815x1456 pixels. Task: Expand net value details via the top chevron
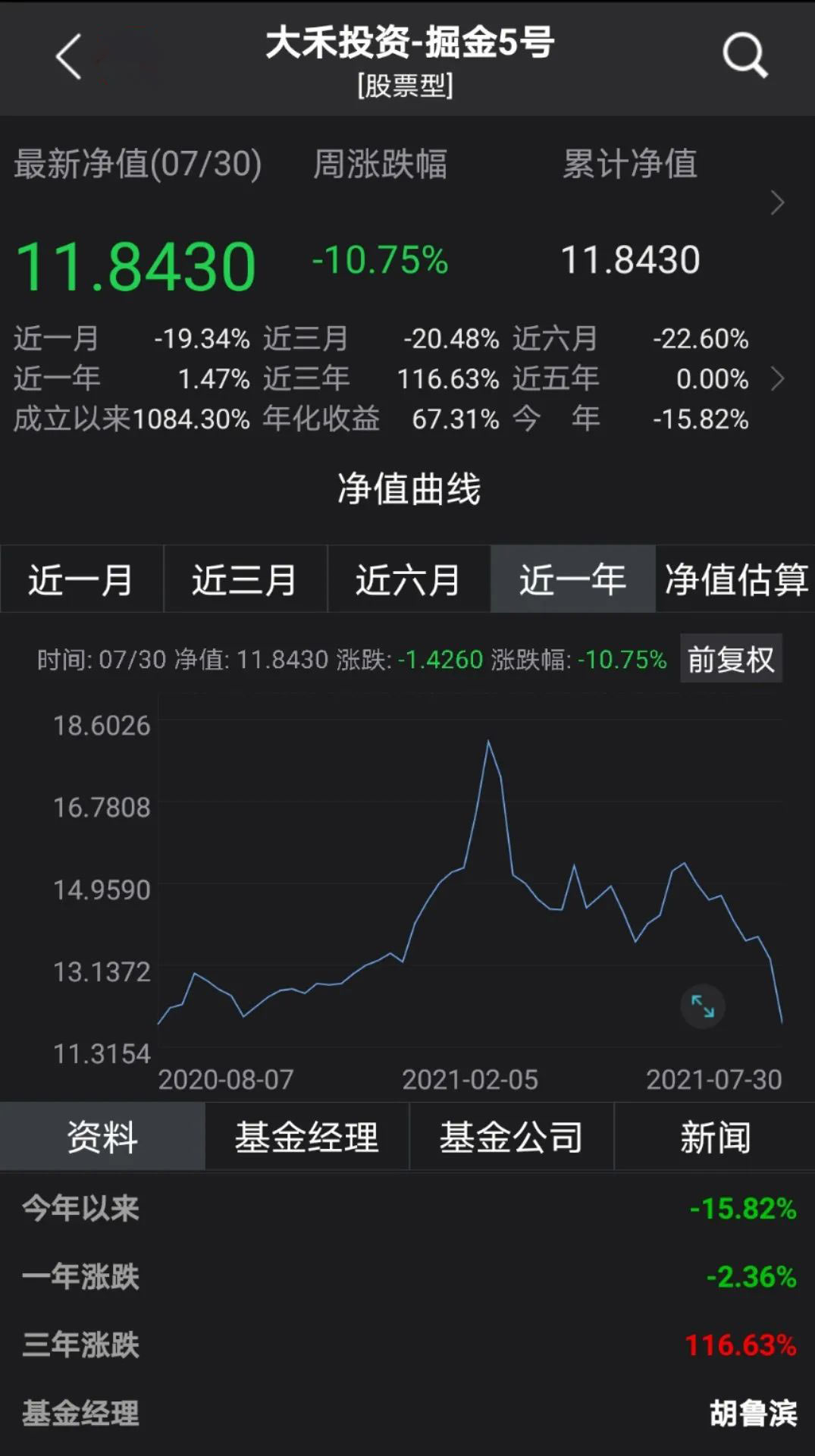[777, 202]
